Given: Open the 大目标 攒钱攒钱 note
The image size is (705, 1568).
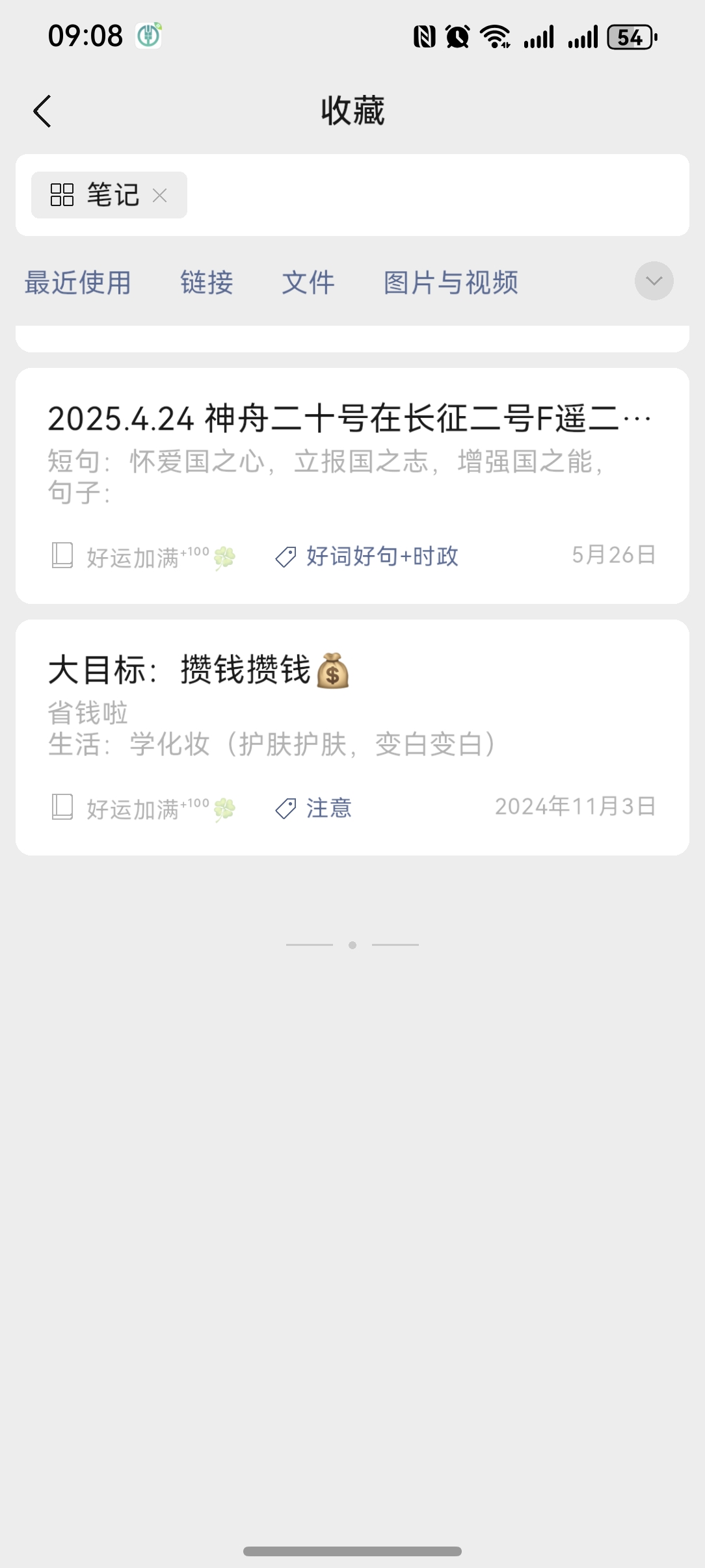Looking at the screenshot, I should pos(351,709).
